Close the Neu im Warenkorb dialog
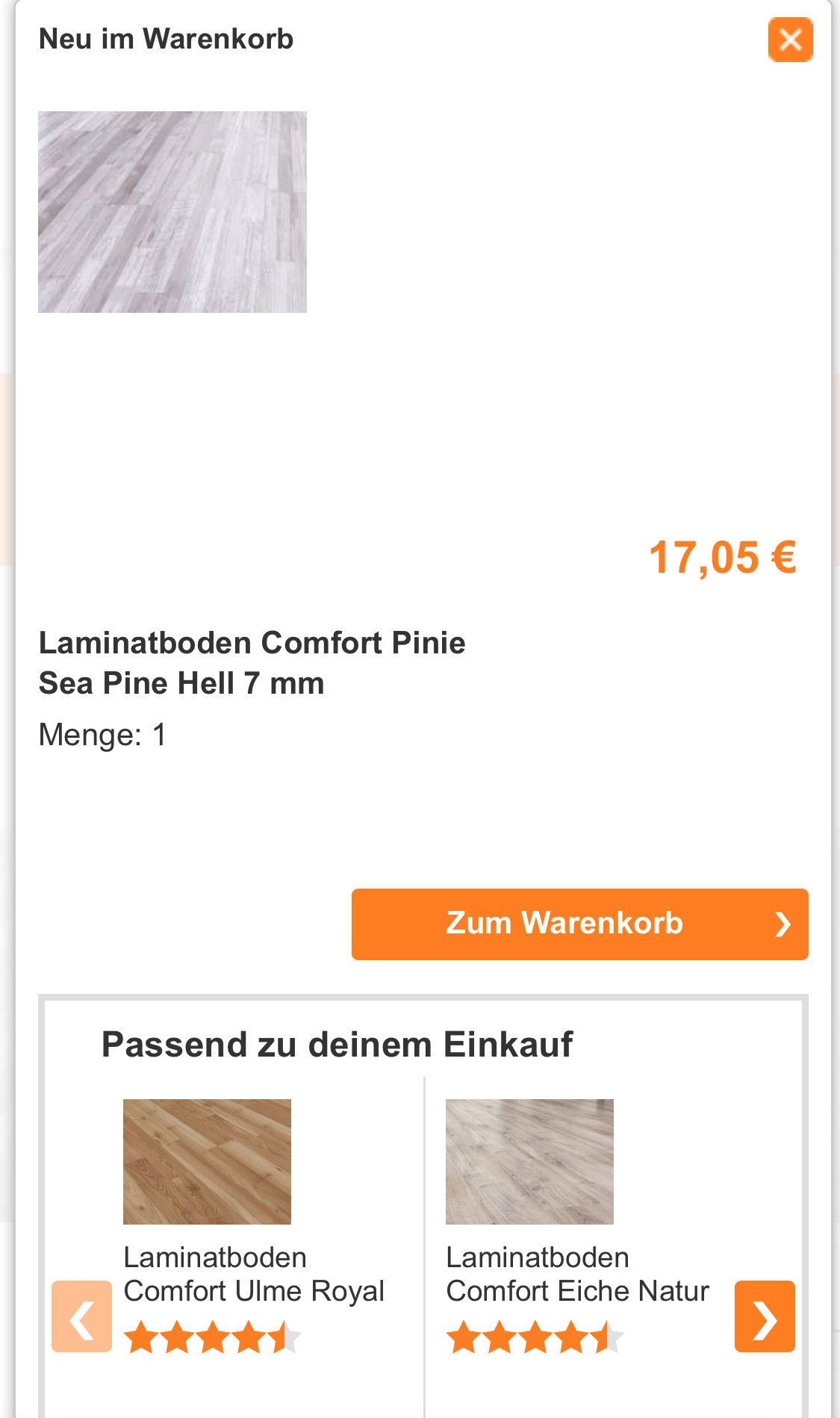 (790, 40)
